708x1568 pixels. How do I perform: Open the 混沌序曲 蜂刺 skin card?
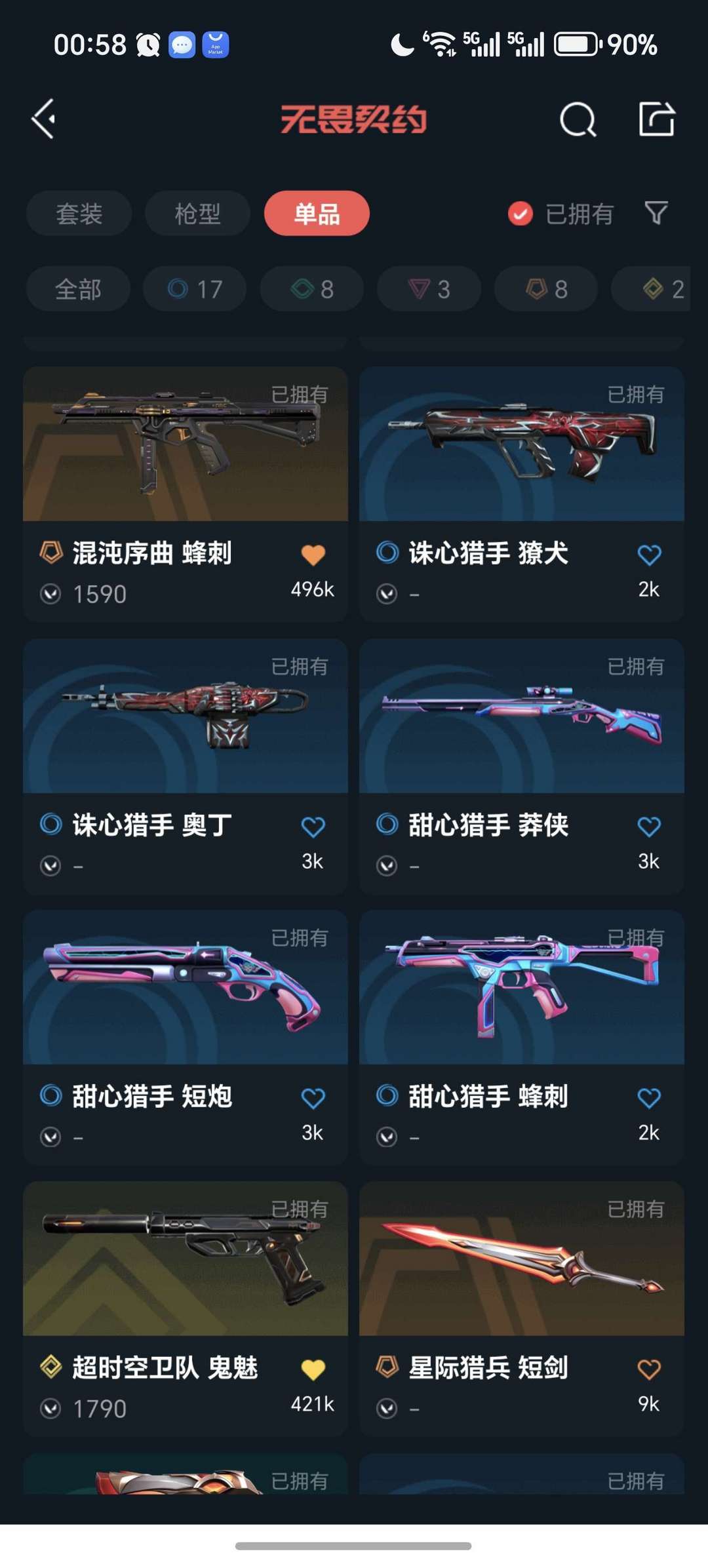tap(186, 494)
